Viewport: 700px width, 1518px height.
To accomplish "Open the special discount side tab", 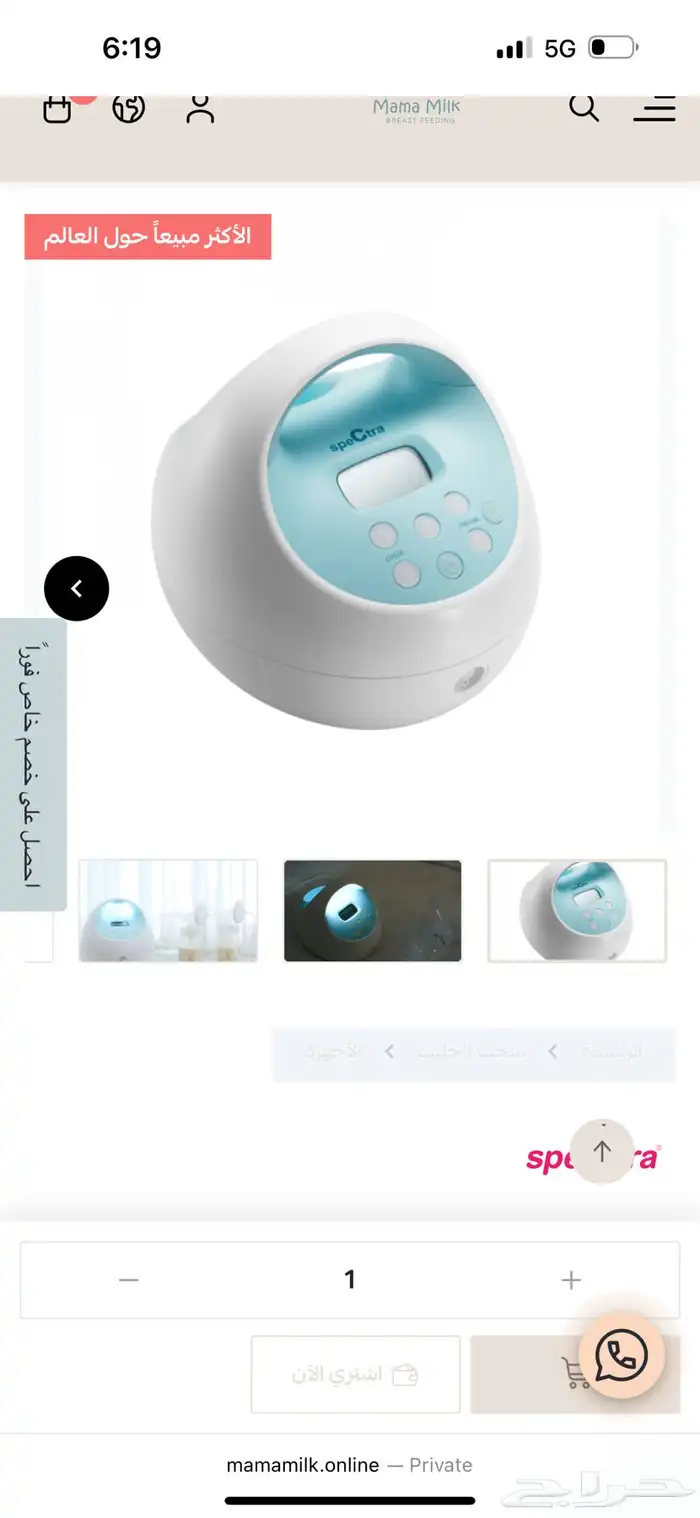I will pos(32,764).
